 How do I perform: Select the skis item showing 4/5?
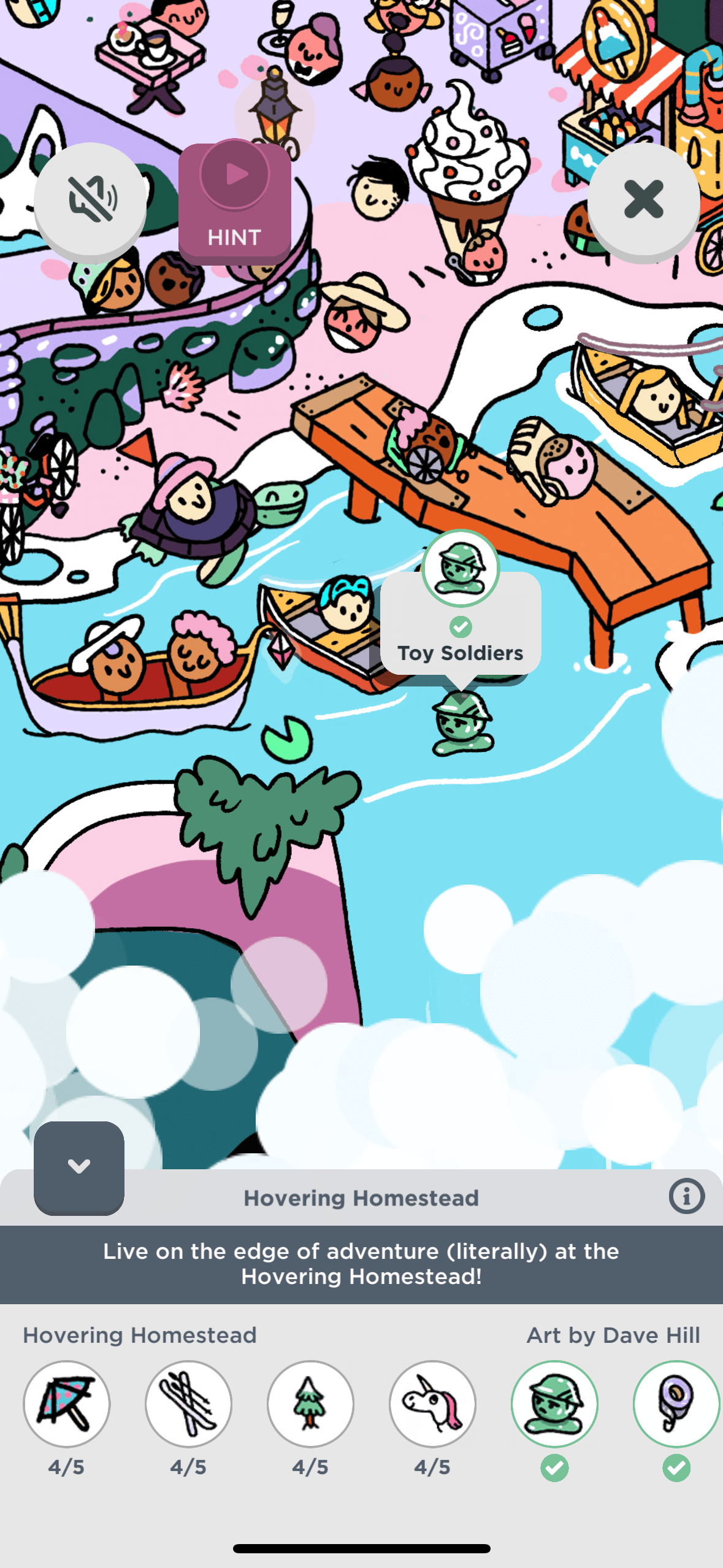pyautogui.click(x=188, y=1404)
